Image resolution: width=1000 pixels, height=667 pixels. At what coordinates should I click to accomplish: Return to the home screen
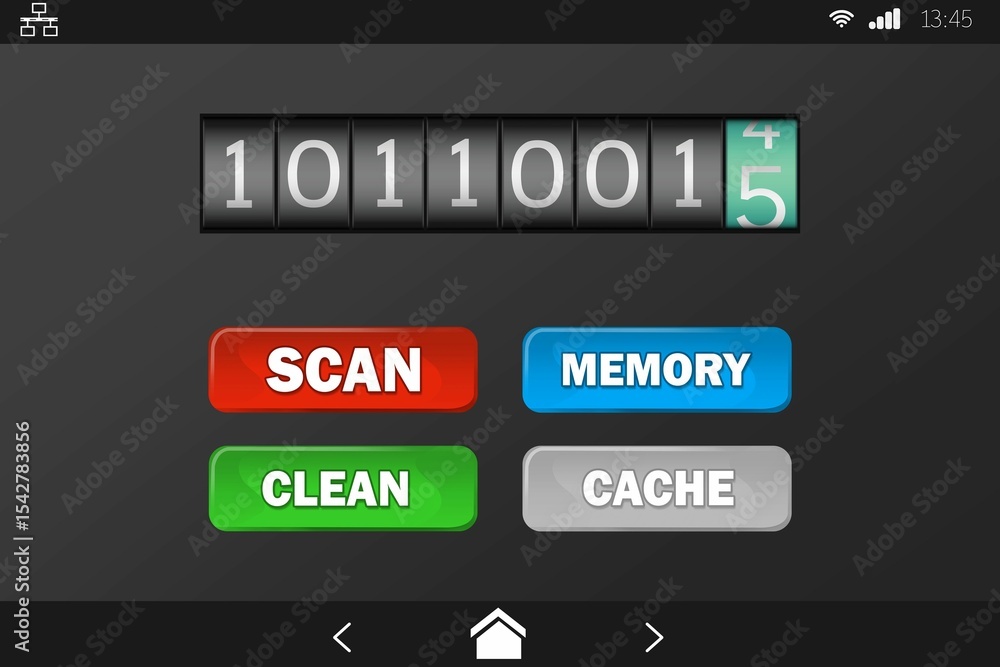tap(498, 635)
